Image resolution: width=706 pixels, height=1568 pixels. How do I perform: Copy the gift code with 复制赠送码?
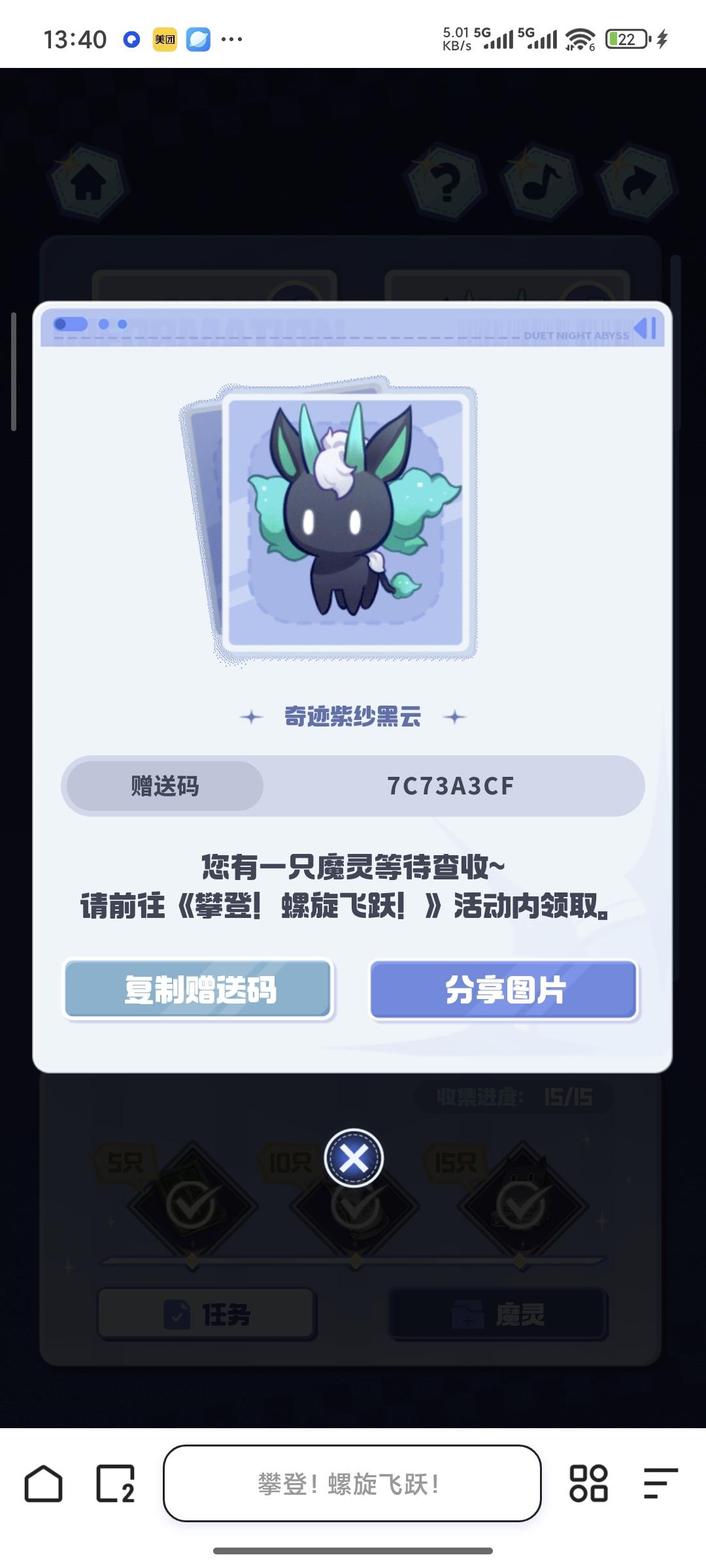199,990
